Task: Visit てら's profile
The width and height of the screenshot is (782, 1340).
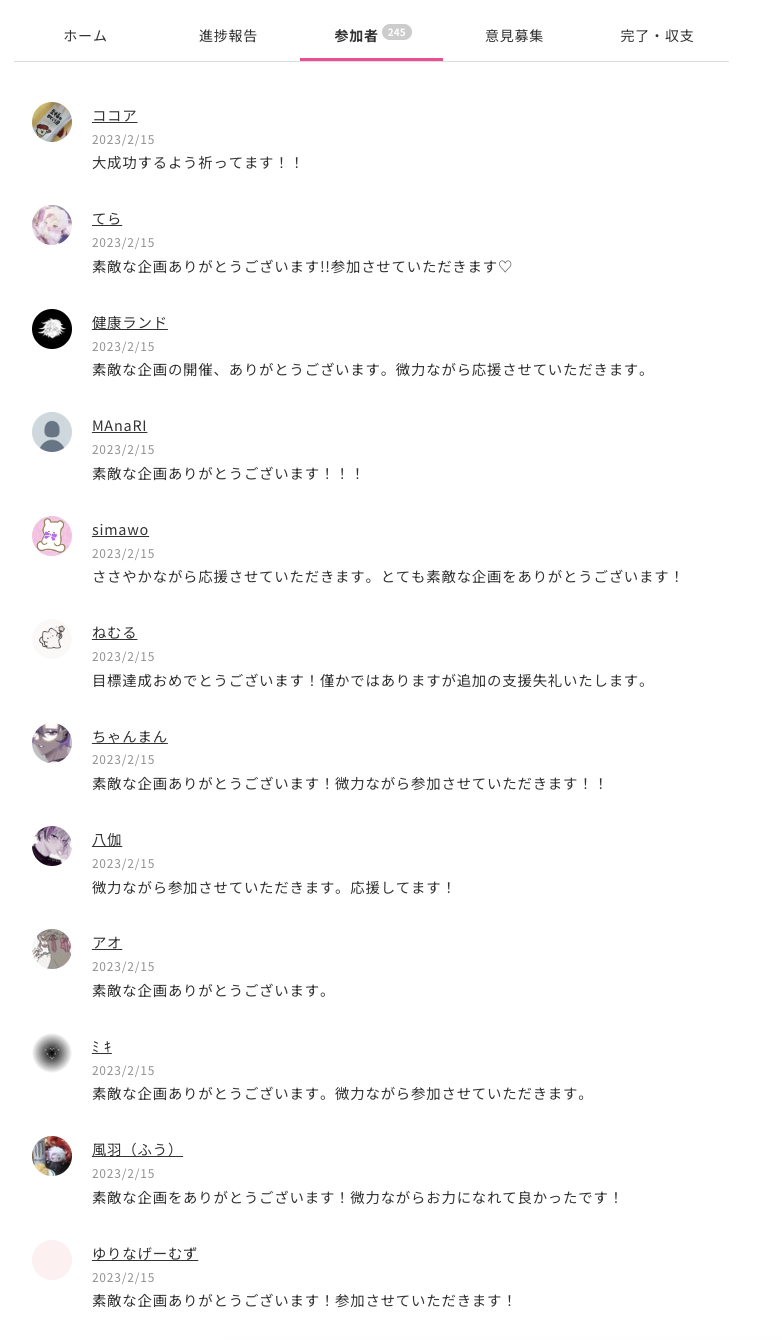Action: [x=107, y=219]
